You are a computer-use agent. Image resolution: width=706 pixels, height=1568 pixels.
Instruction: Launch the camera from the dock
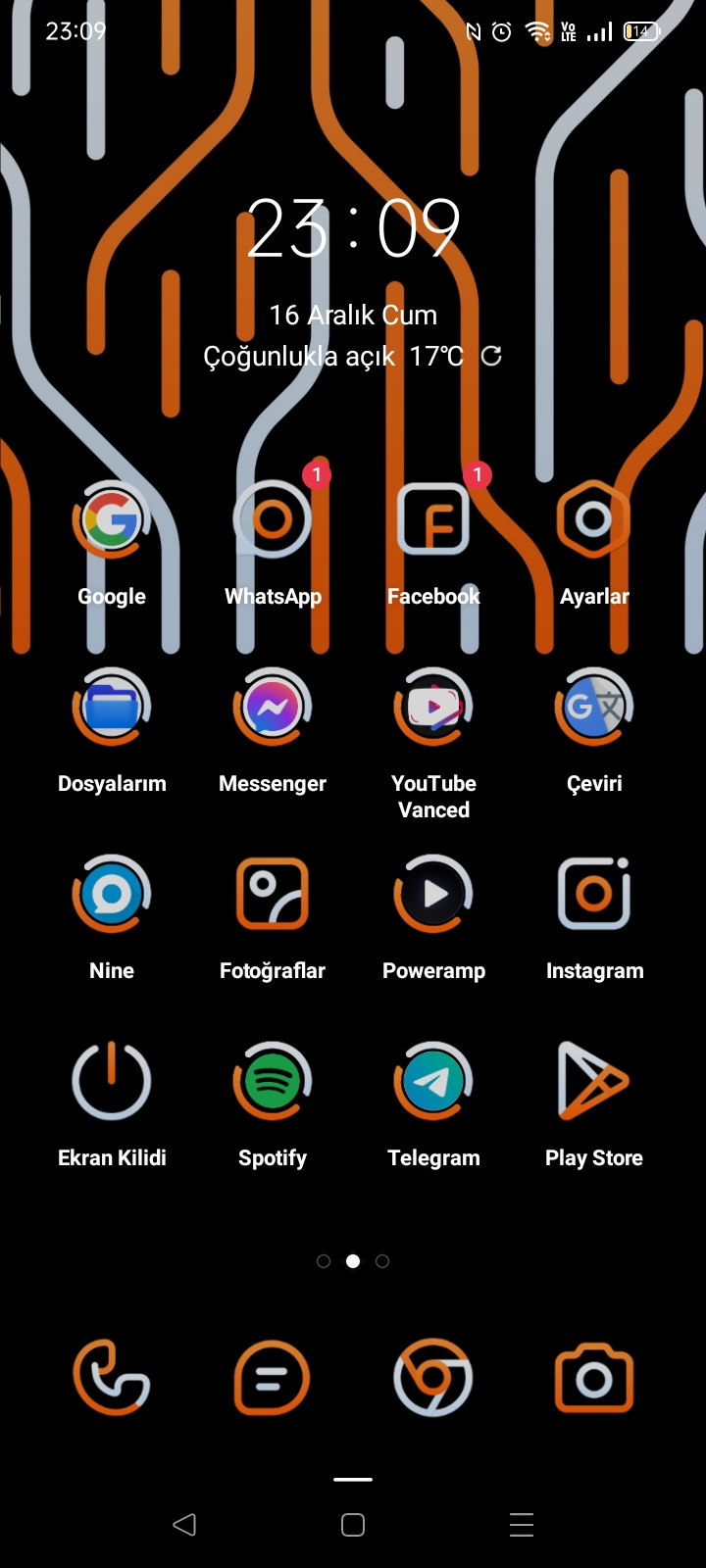pos(594,1378)
